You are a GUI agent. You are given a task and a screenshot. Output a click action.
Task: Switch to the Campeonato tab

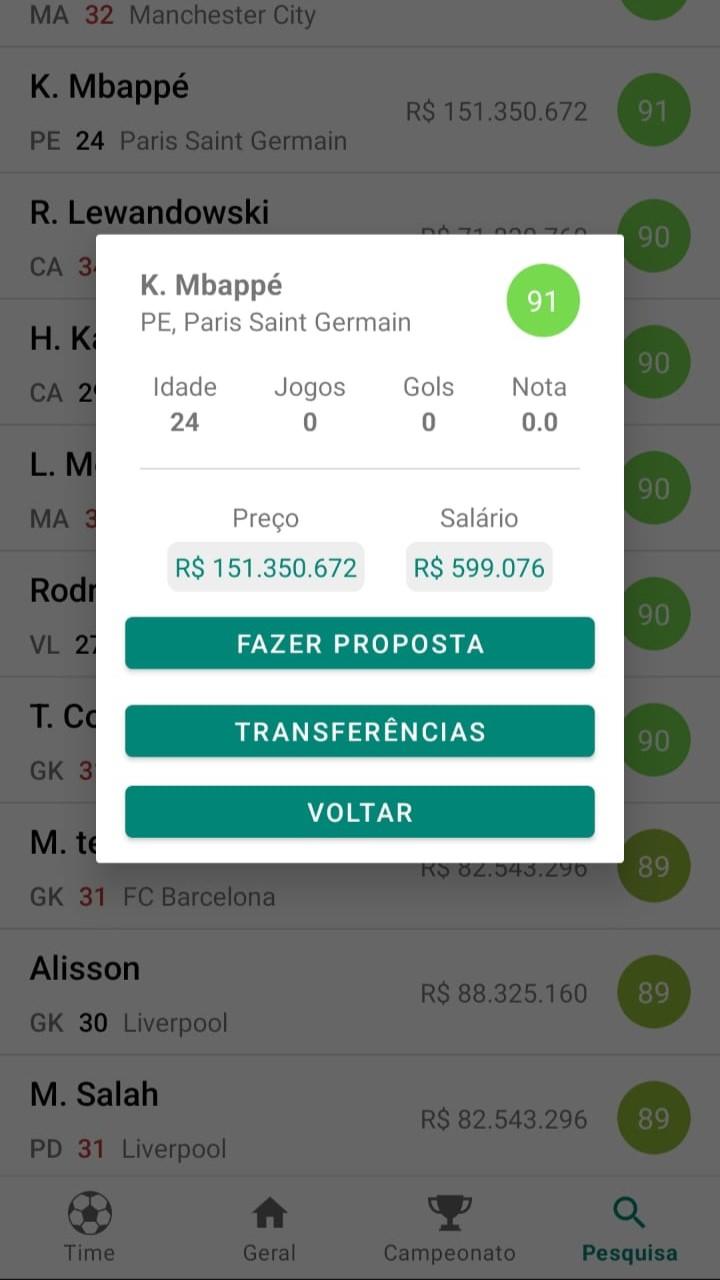[449, 1225]
